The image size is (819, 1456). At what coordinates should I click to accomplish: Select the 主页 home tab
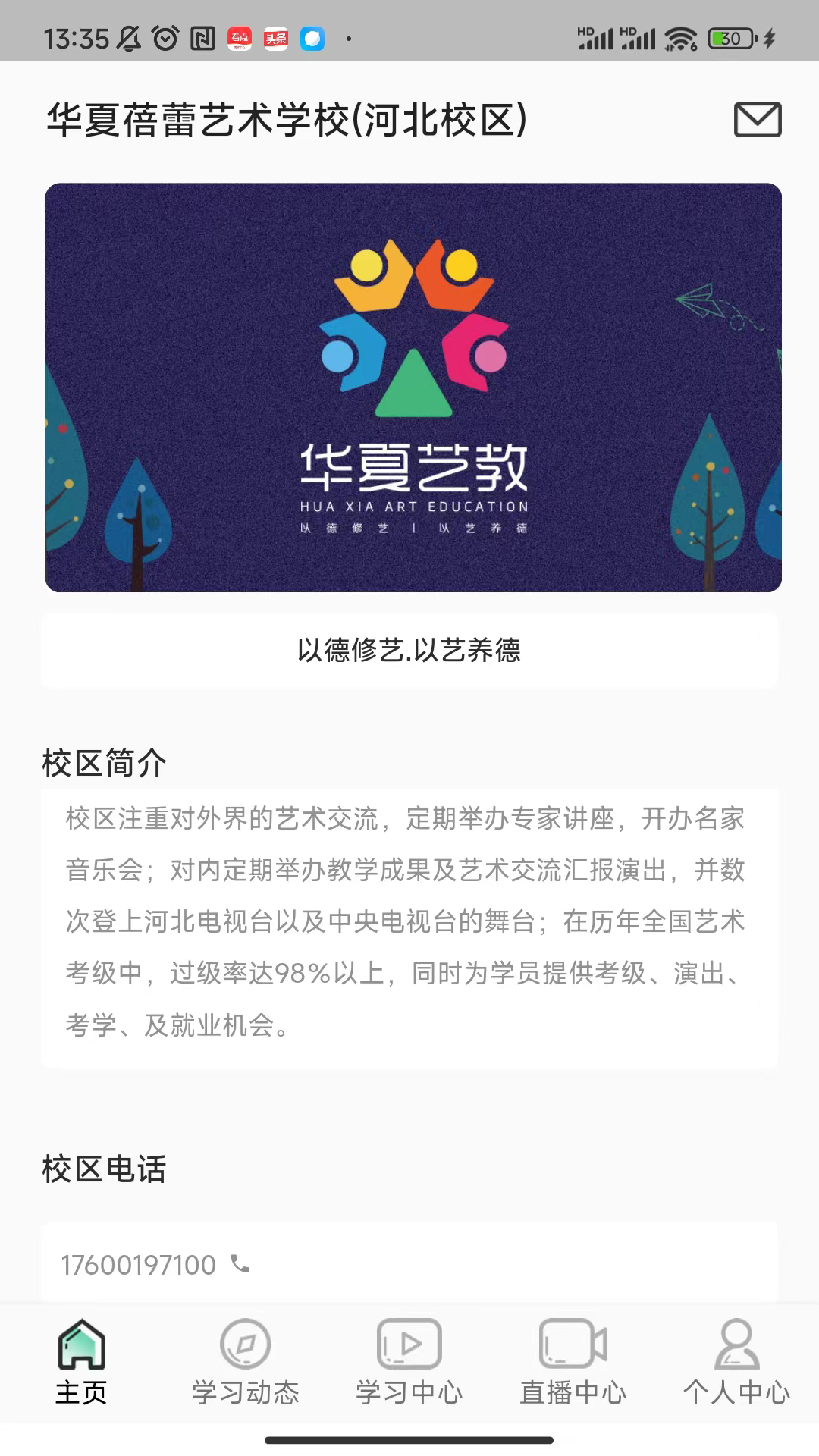pos(81,1363)
